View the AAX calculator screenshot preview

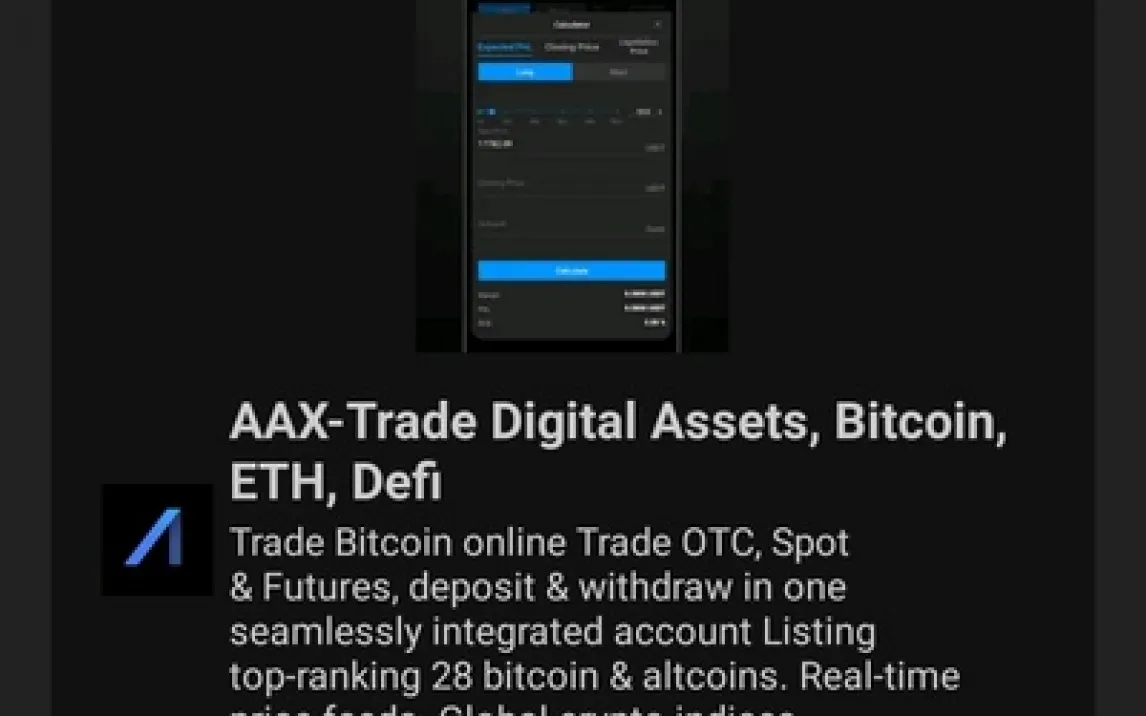[x=571, y=175]
